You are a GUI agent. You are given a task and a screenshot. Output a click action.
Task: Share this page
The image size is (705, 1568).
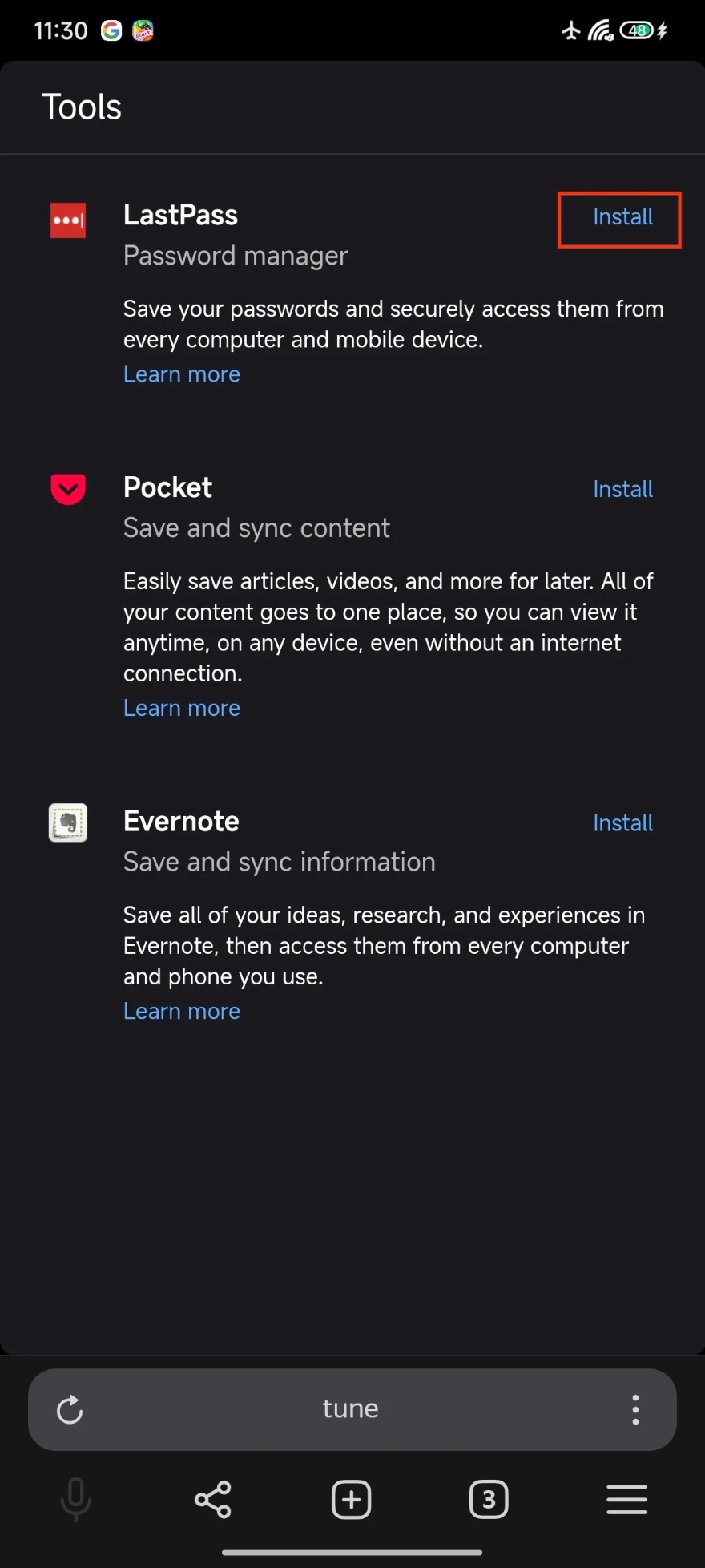click(213, 1499)
